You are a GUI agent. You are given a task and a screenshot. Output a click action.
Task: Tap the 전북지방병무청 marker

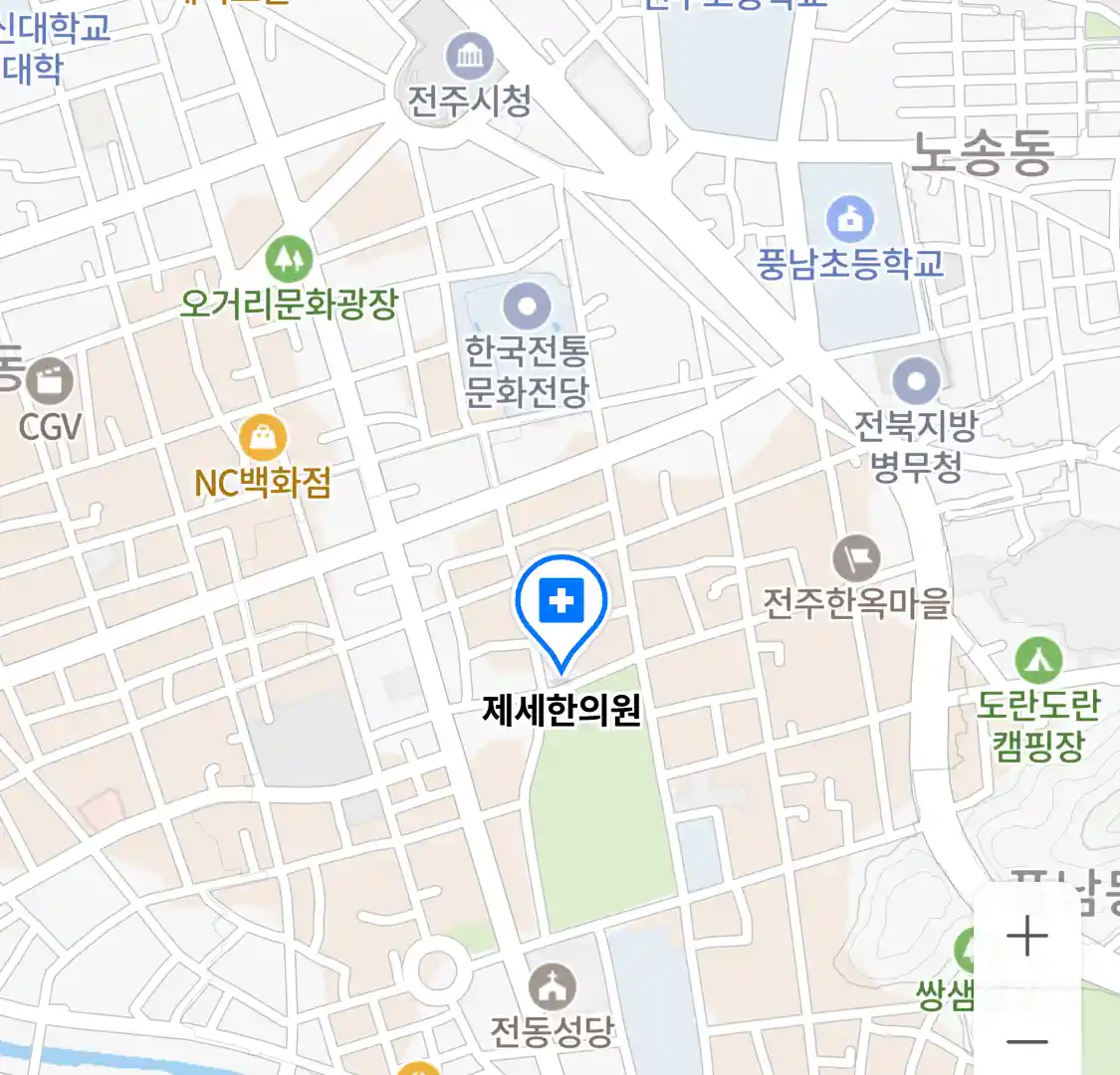click(916, 381)
